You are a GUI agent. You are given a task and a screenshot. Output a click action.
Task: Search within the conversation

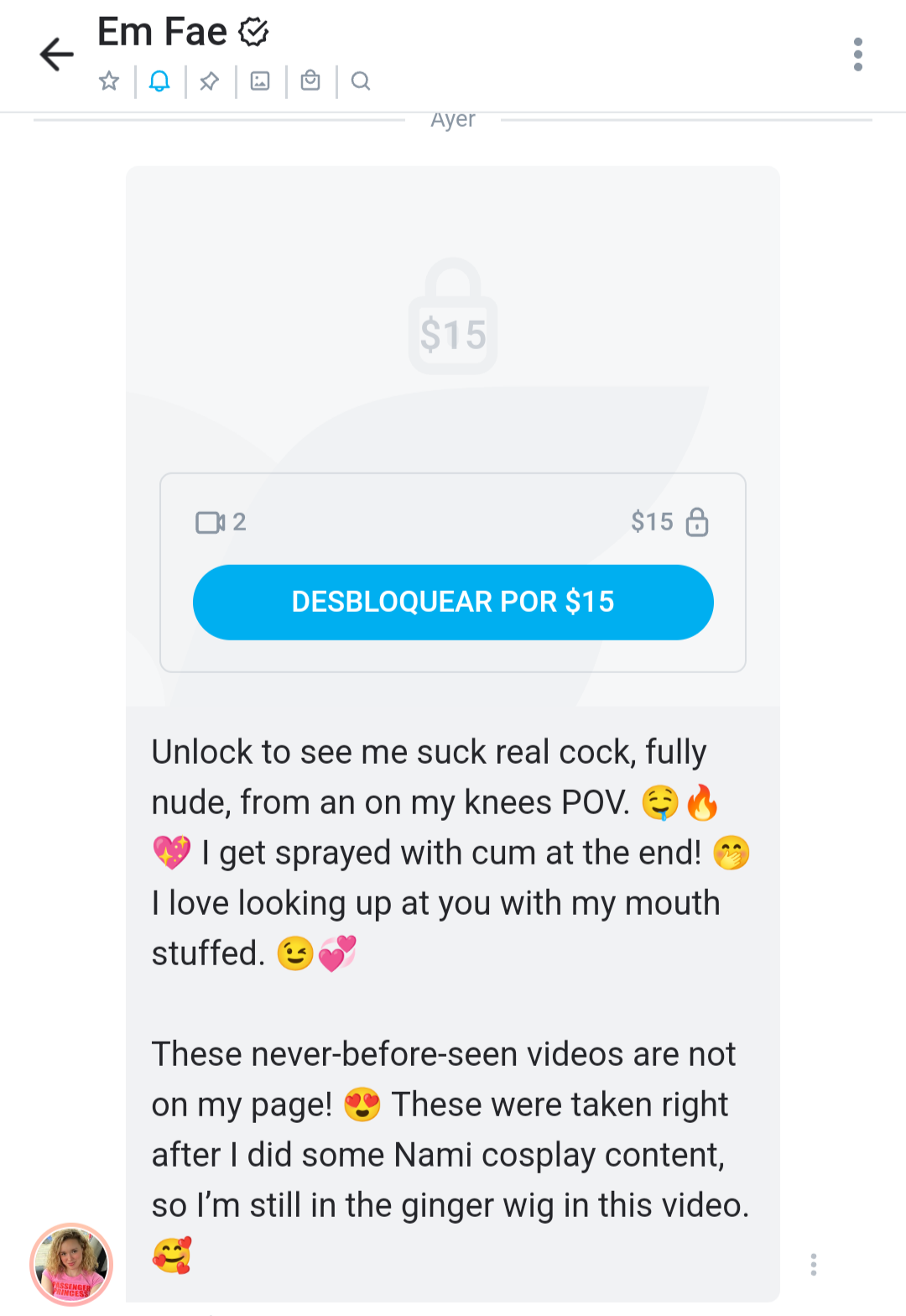click(x=361, y=81)
